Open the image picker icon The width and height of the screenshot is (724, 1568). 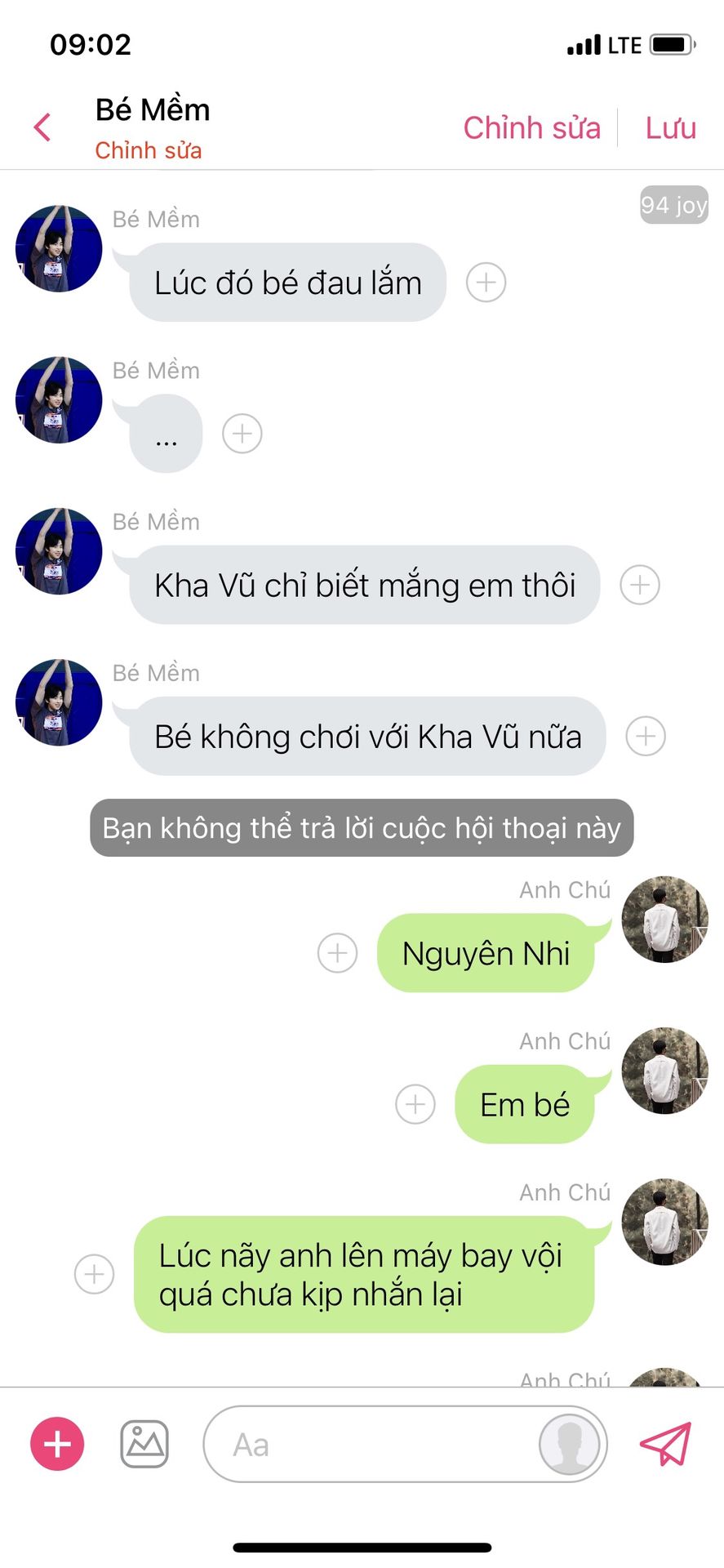click(144, 1444)
